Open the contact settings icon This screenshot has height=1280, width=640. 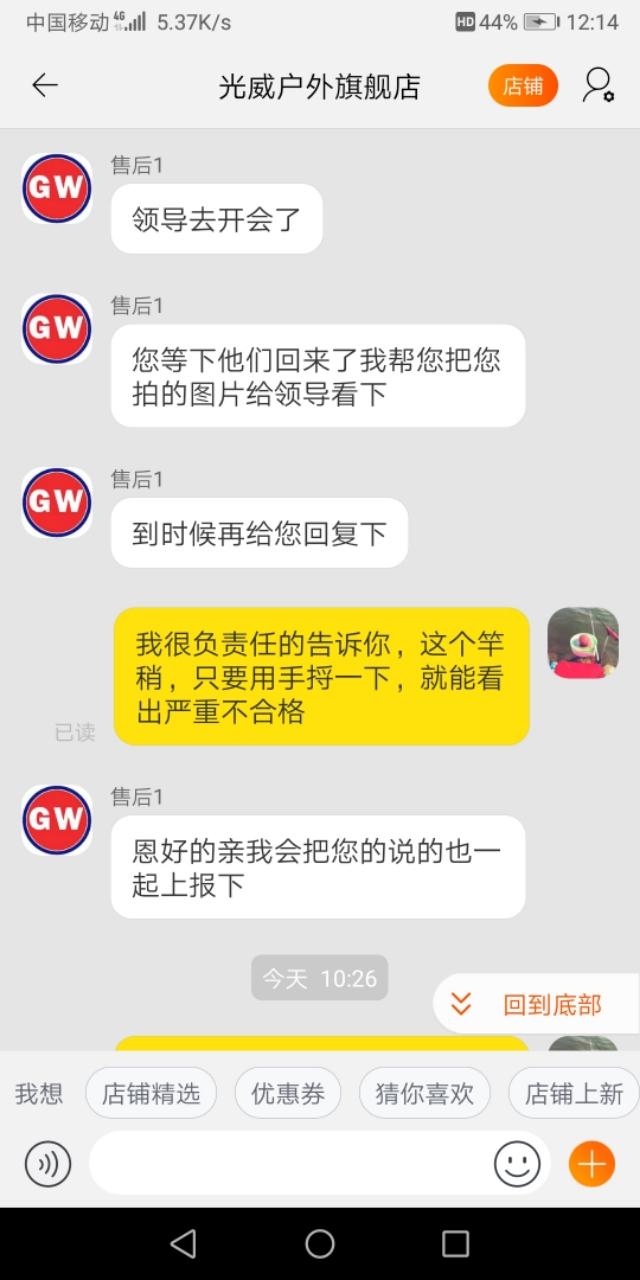598,86
